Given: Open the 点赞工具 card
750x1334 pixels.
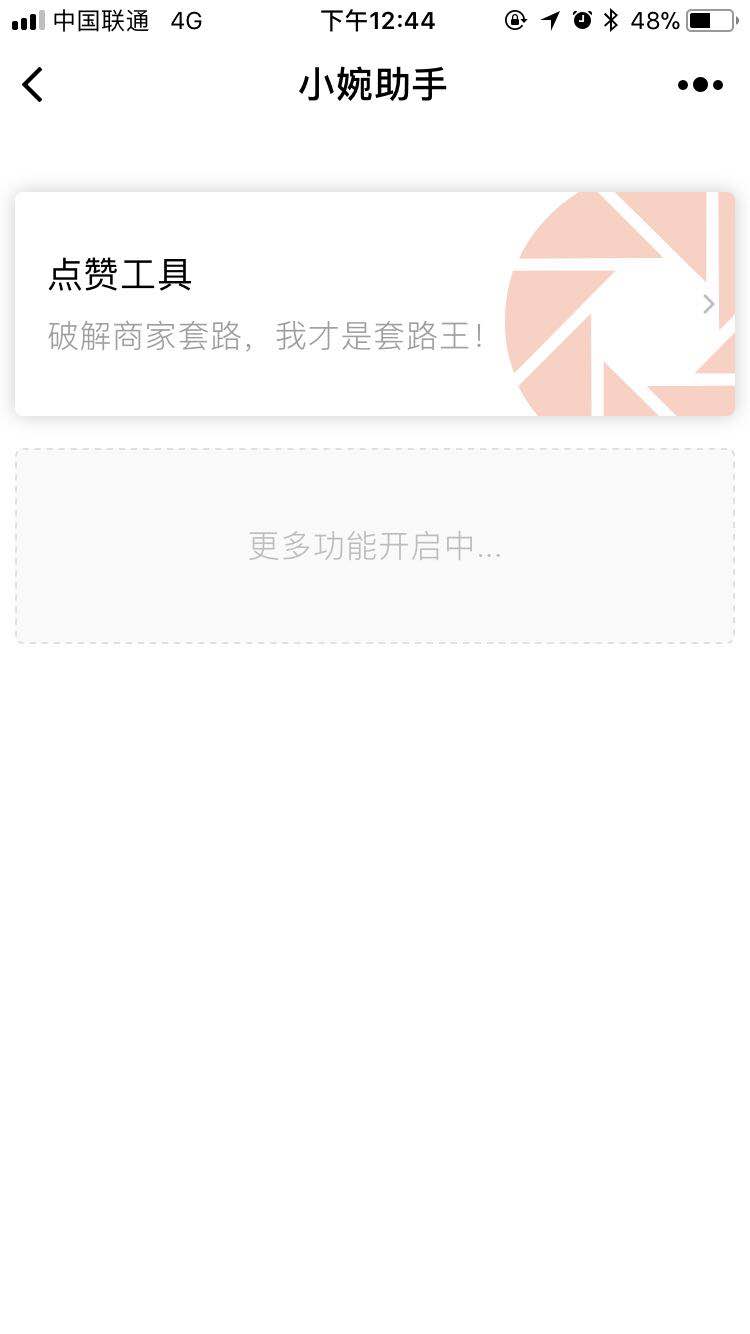Looking at the screenshot, I should point(374,304).
